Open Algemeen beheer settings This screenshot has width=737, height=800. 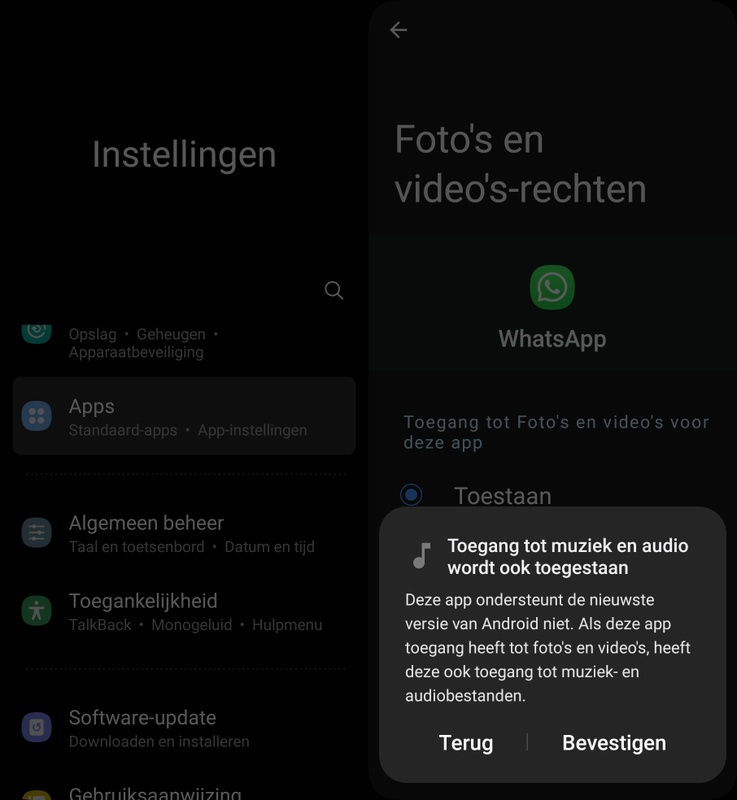coord(184,533)
